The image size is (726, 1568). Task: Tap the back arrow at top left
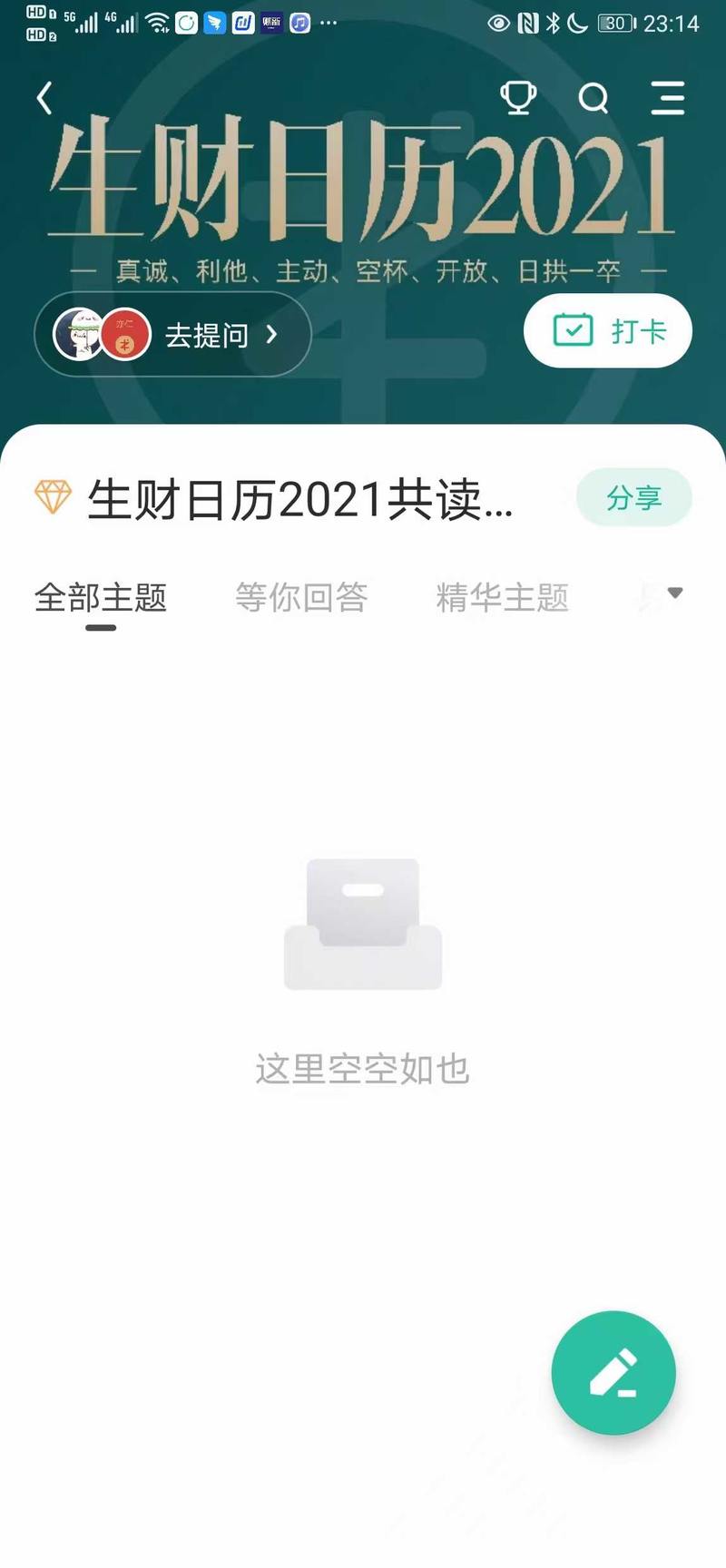[x=44, y=97]
